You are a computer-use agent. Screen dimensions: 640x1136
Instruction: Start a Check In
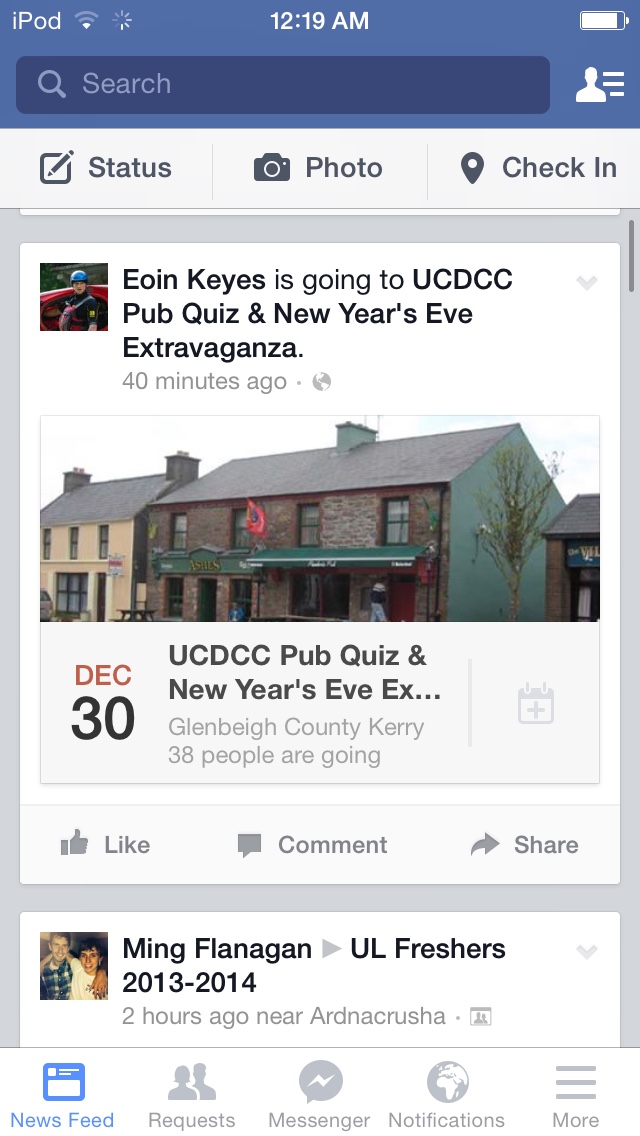click(x=539, y=167)
